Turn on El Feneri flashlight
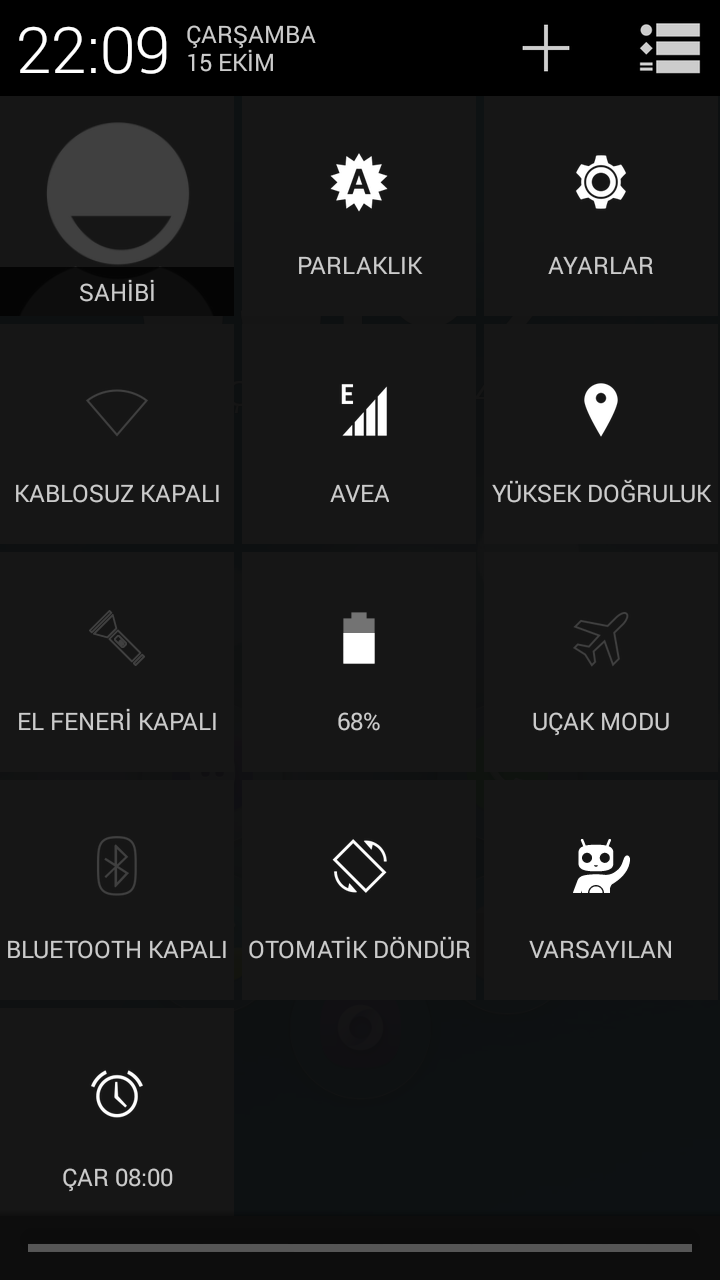The height and width of the screenshot is (1280, 720). pos(117,662)
